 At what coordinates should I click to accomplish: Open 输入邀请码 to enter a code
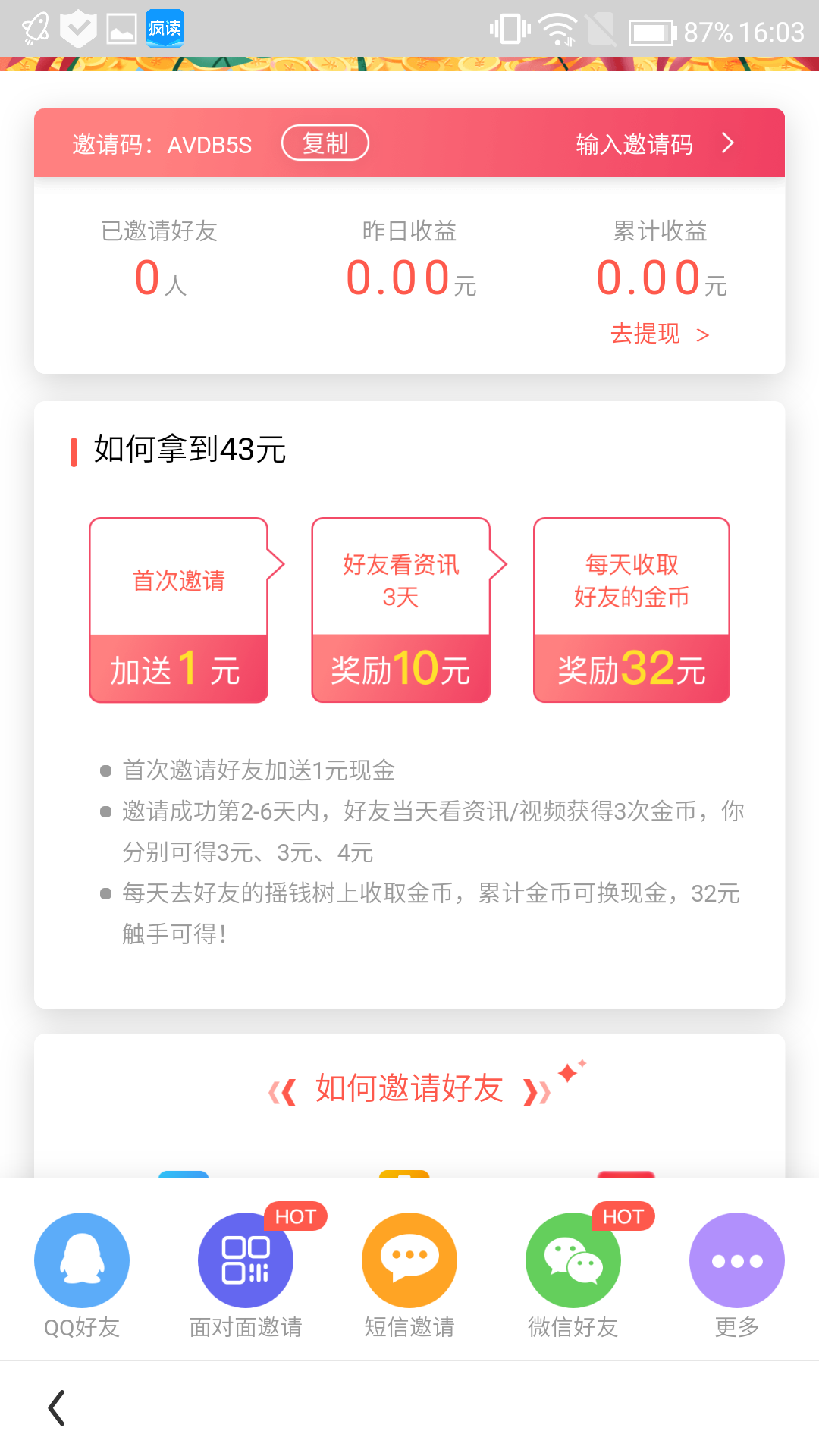coord(653,143)
